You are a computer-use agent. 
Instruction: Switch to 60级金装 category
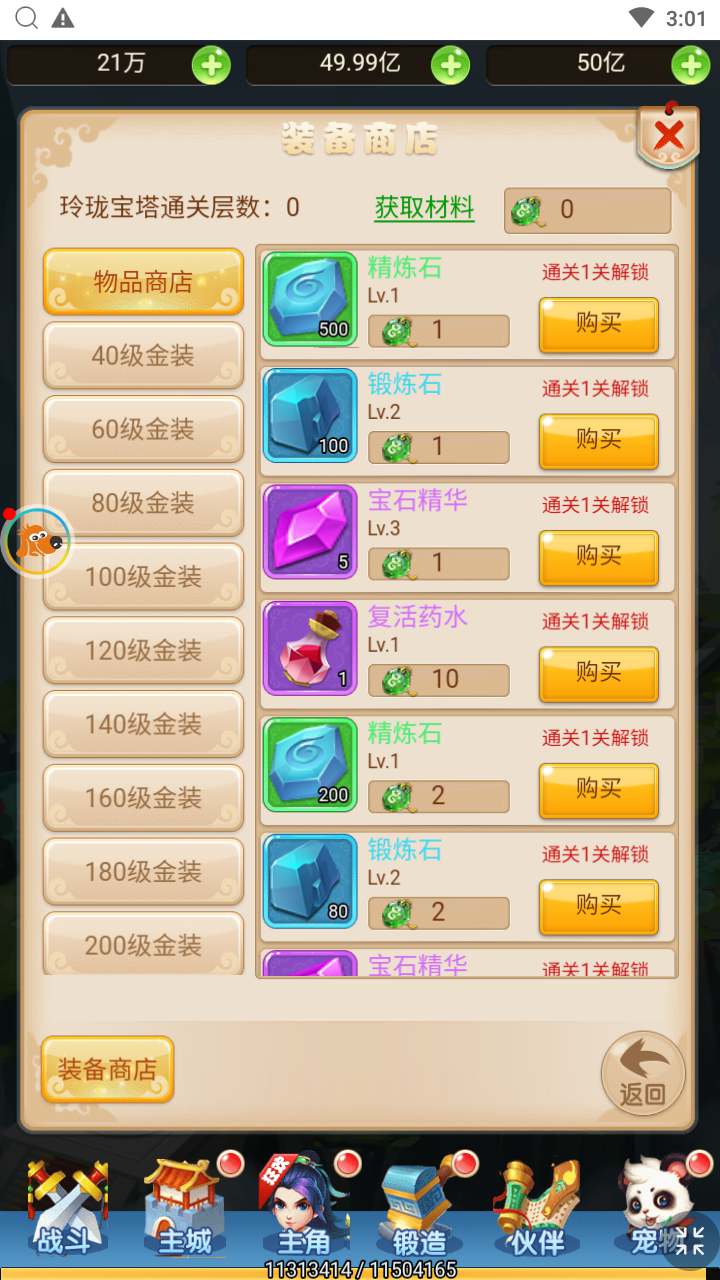pos(143,430)
